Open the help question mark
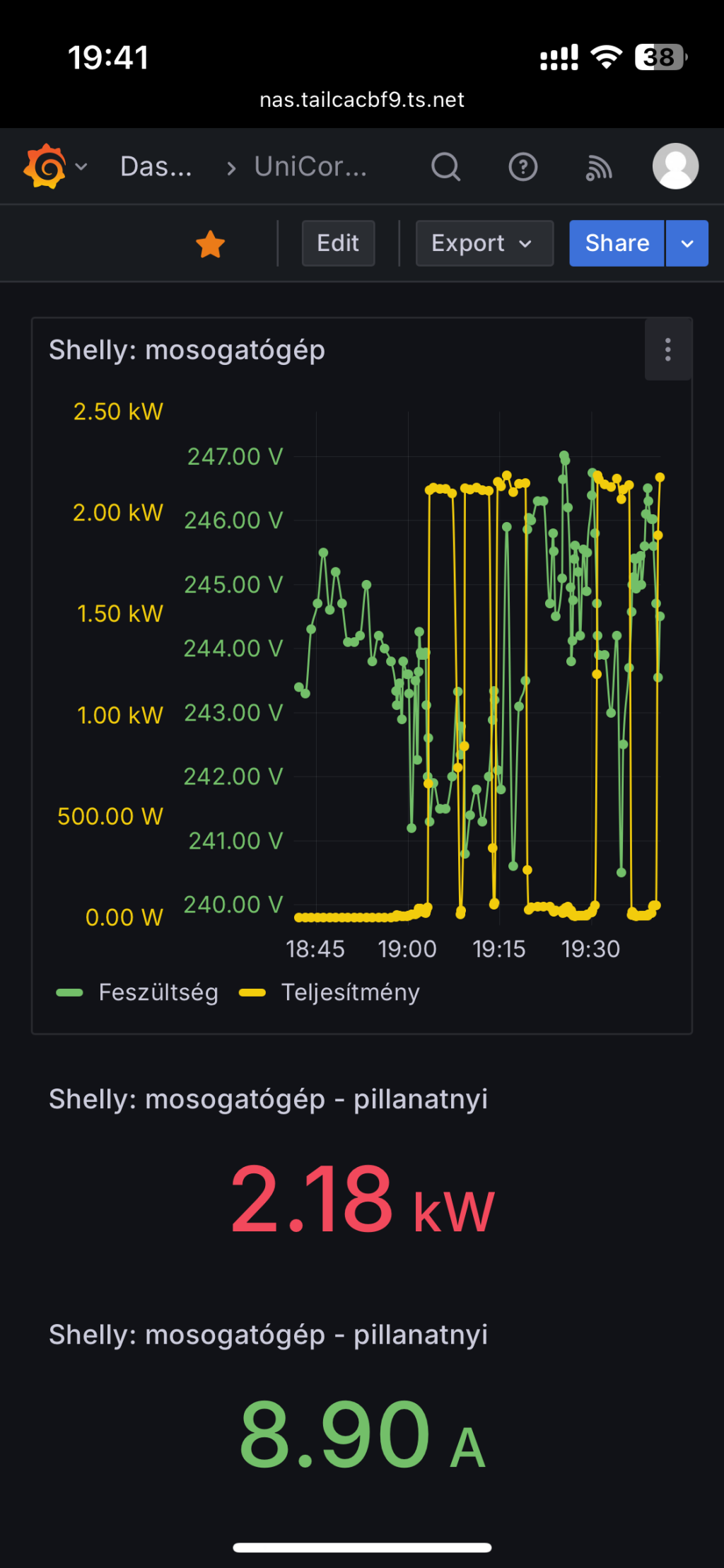 click(x=523, y=167)
